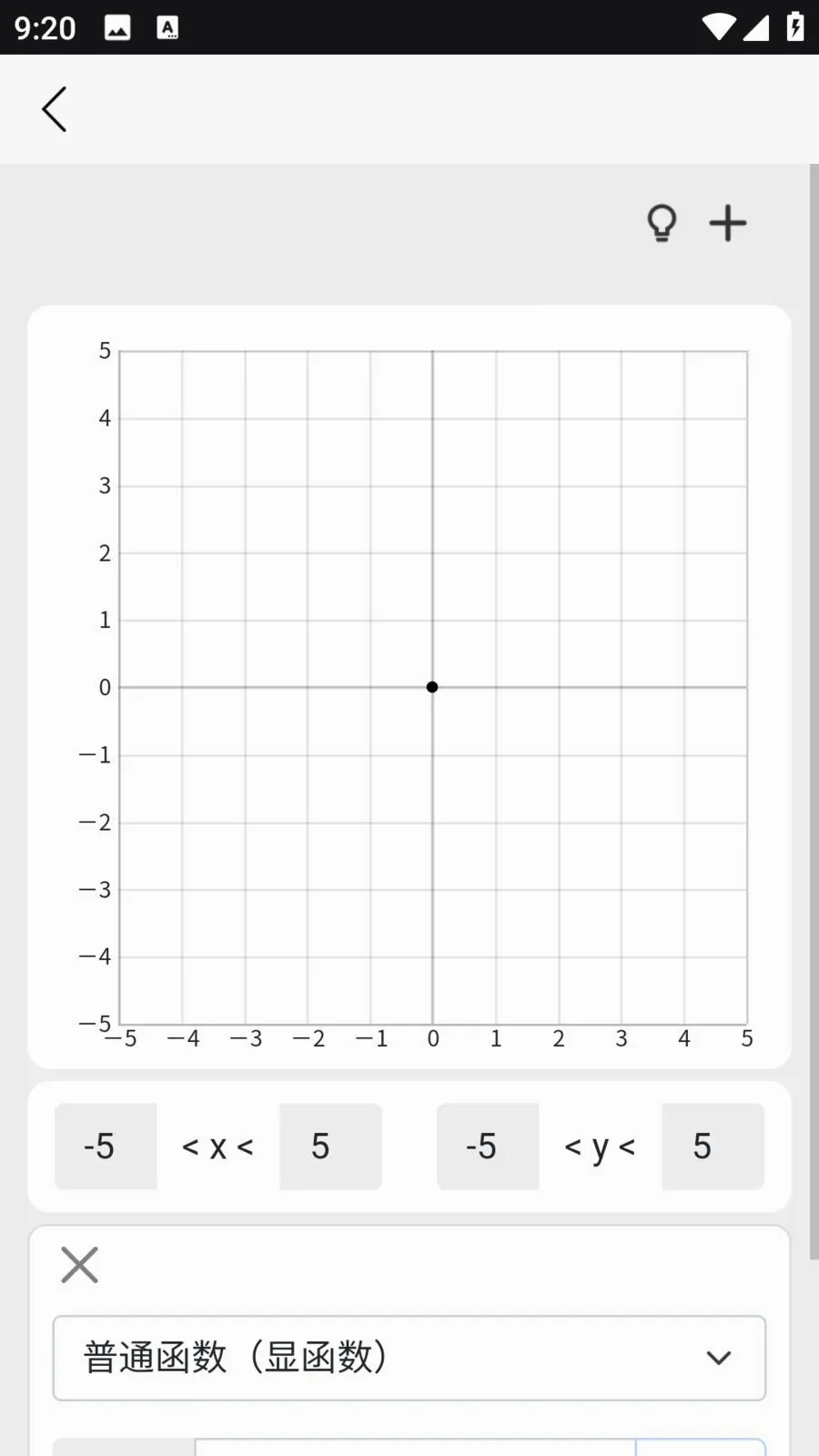This screenshot has height=1456, width=819.
Task: Expand the 普通函数（显函数）dropdown
Action: tap(409, 1358)
